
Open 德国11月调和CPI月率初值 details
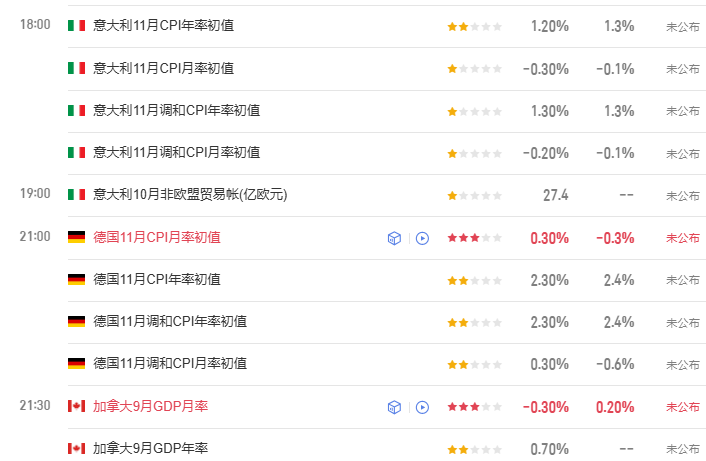click(170, 363)
